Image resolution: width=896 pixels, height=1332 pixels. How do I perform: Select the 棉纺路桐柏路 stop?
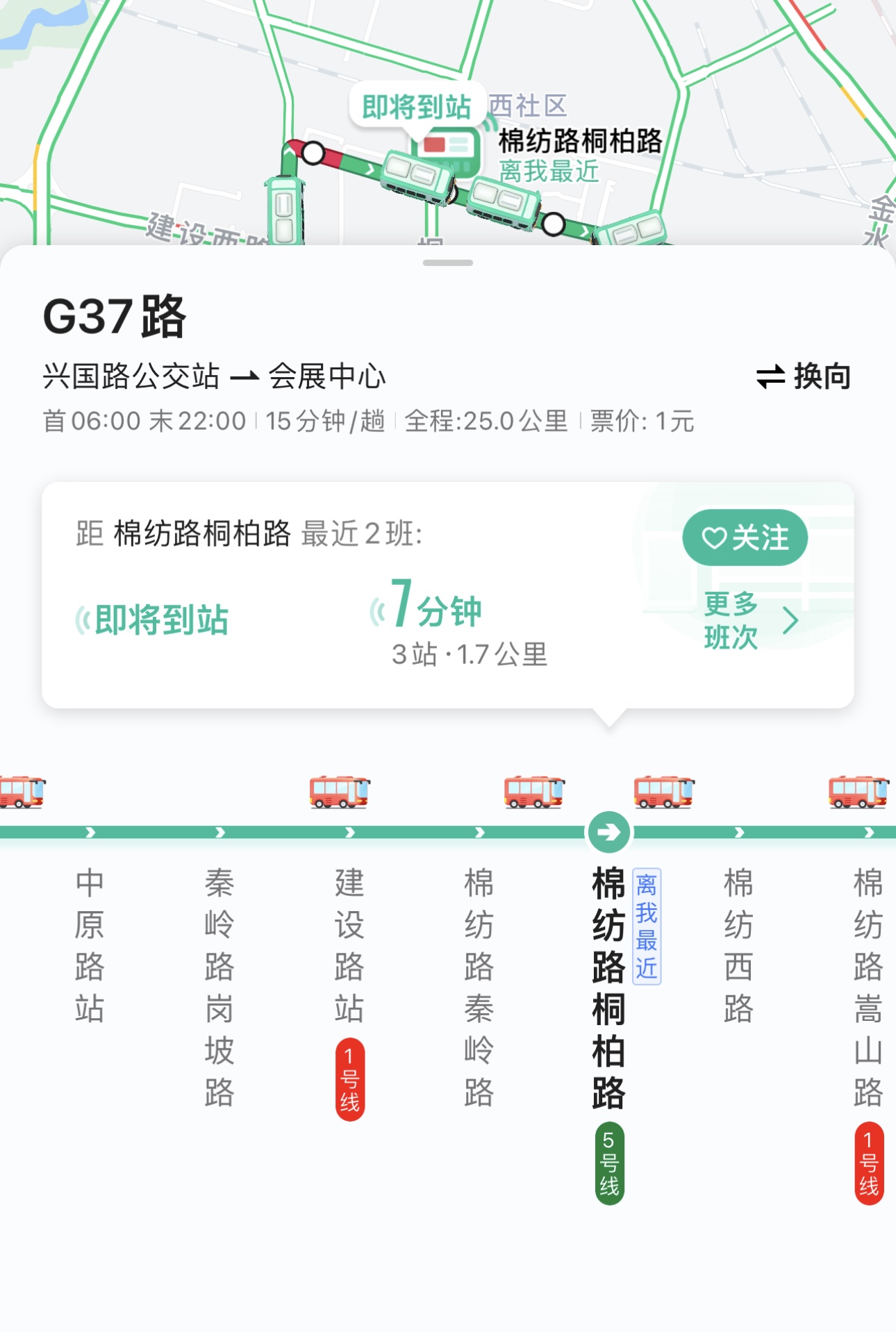[609, 986]
